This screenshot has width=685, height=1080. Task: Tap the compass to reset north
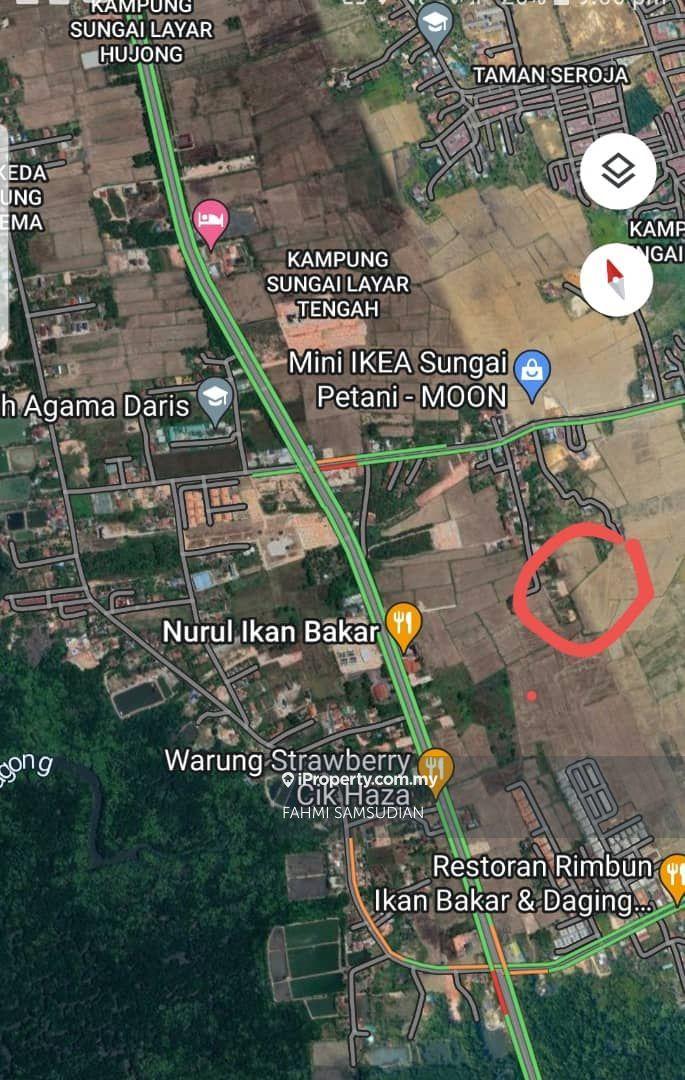tap(617, 279)
